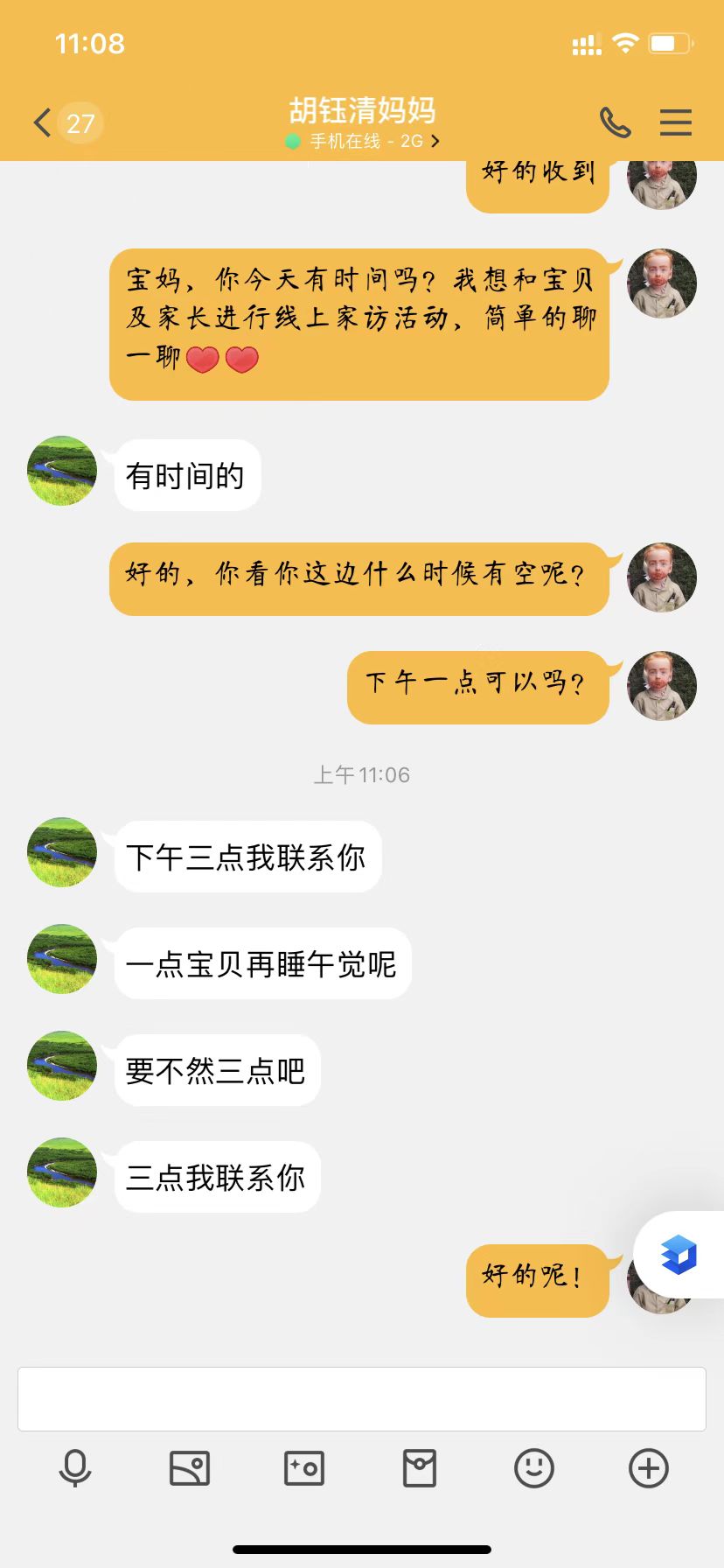Send a red packet

tap(419, 1467)
